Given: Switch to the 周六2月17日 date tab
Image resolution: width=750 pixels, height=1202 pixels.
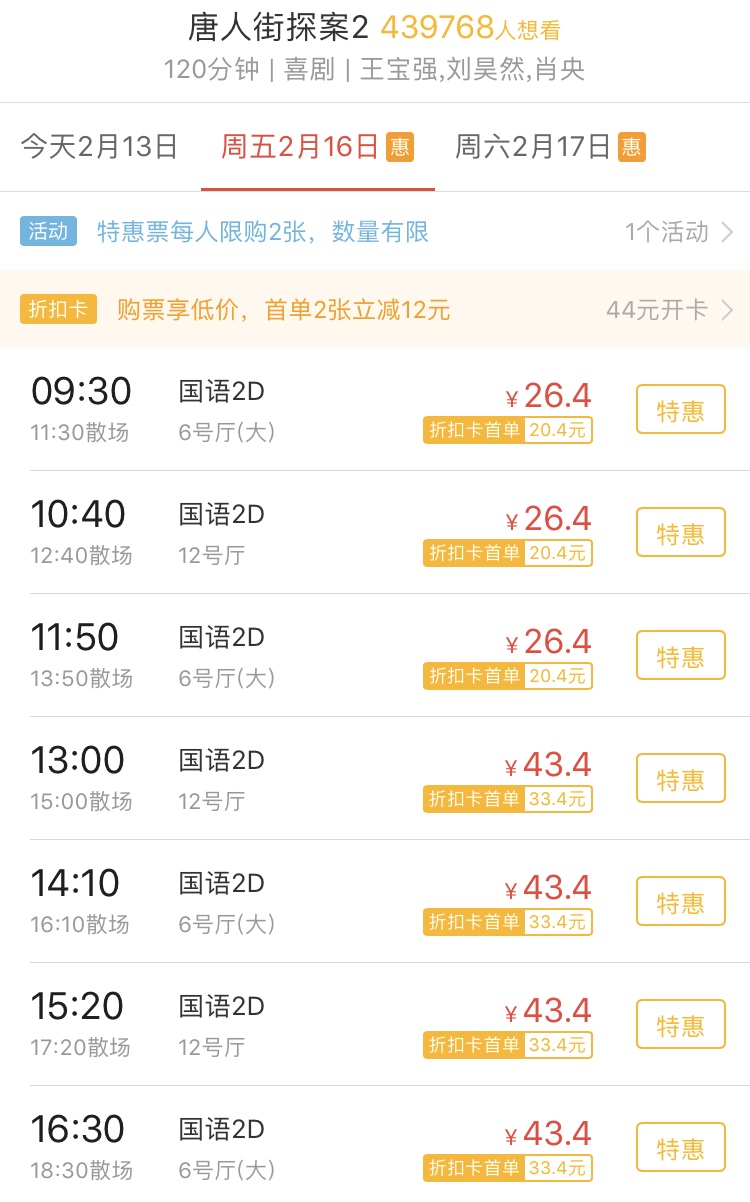Looking at the screenshot, I should (549, 147).
